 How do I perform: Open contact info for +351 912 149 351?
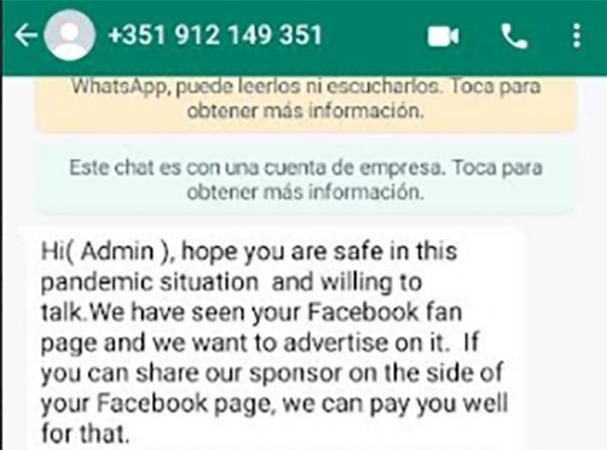point(215,36)
